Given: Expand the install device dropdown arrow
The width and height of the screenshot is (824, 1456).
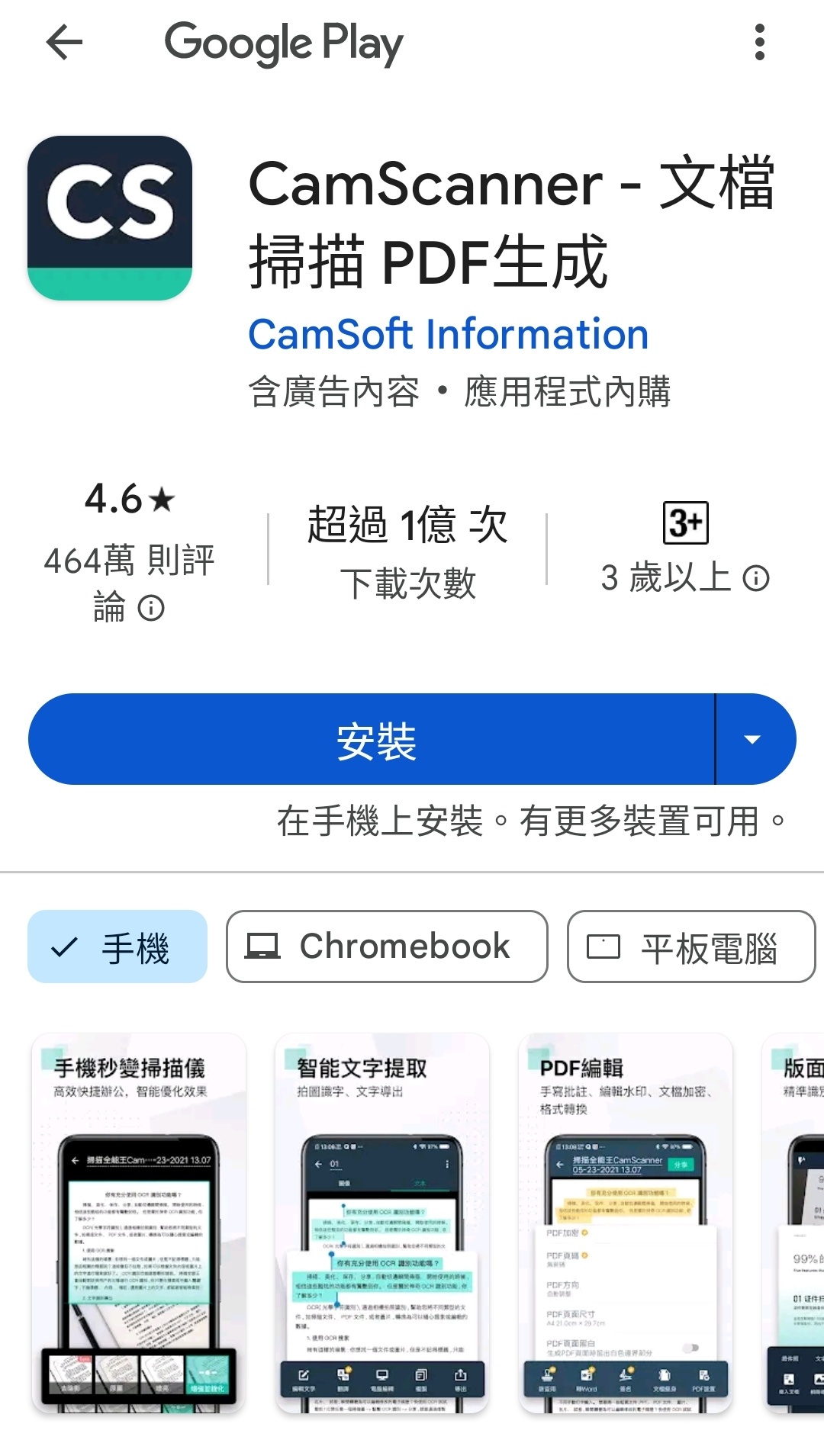Looking at the screenshot, I should [x=753, y=739].
